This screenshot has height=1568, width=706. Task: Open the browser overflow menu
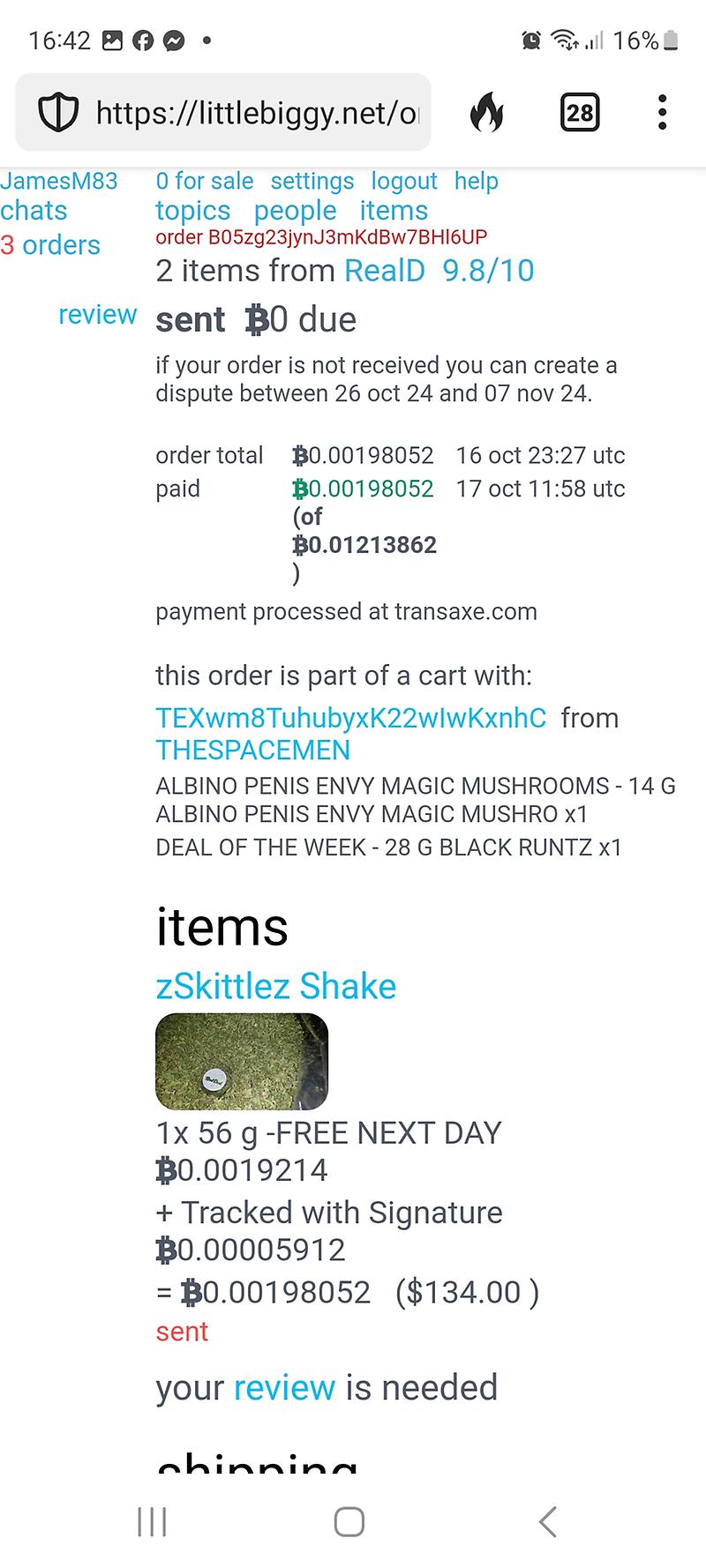click(x=662, y=113)
